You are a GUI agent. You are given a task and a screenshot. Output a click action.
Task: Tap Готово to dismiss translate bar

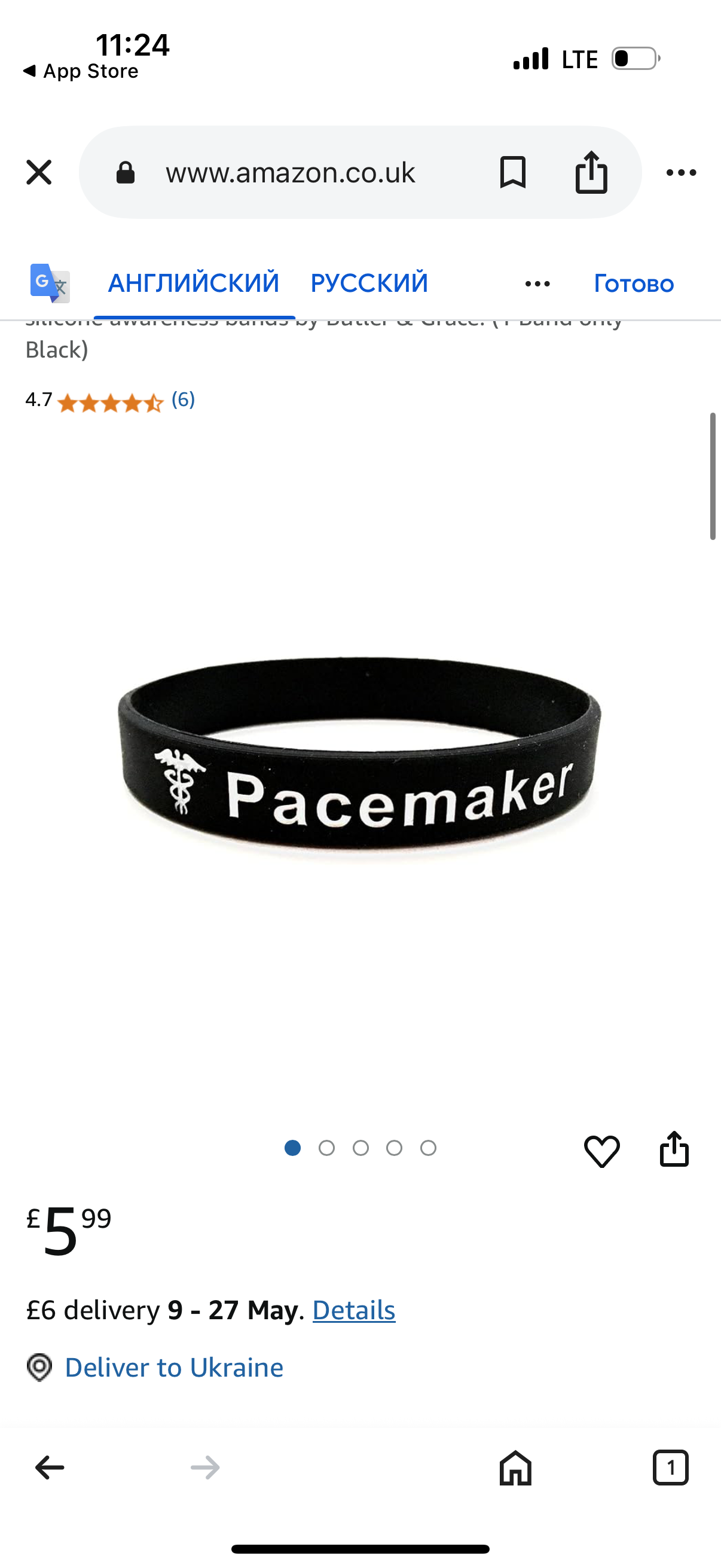[x=634, y=283]
